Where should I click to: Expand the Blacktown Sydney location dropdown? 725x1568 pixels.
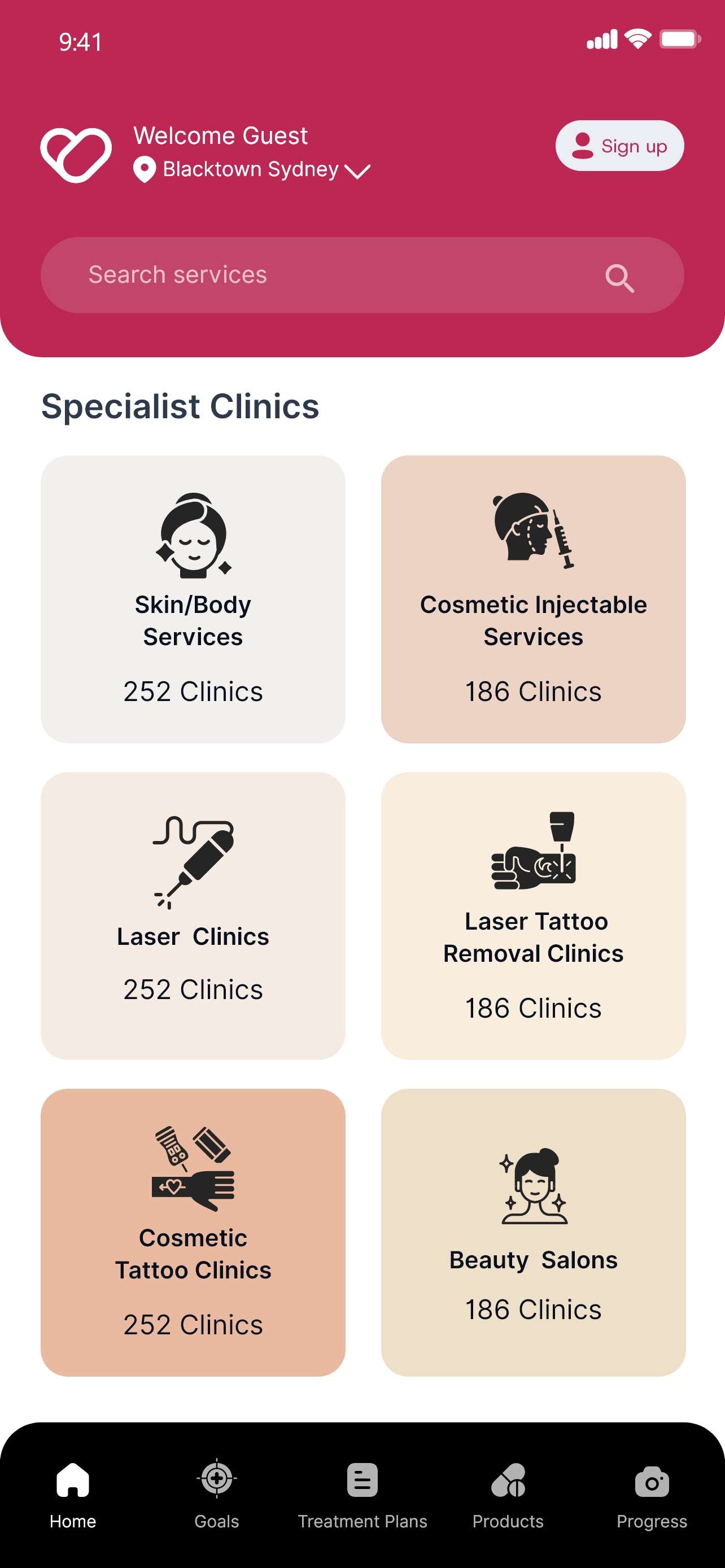[x=357, y=171]
